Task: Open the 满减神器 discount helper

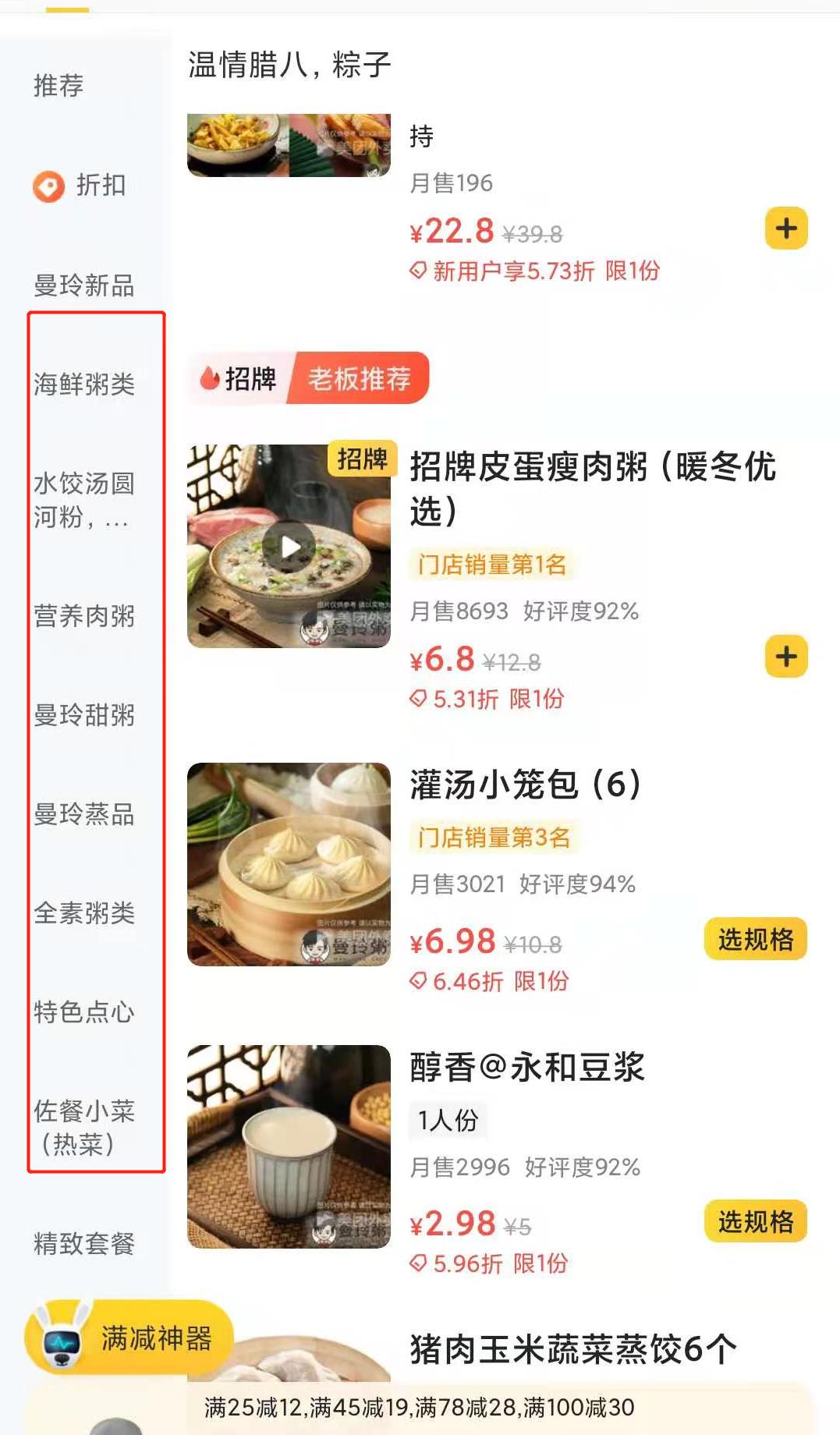Action: pyautogui.click(x=129, y=1338)
